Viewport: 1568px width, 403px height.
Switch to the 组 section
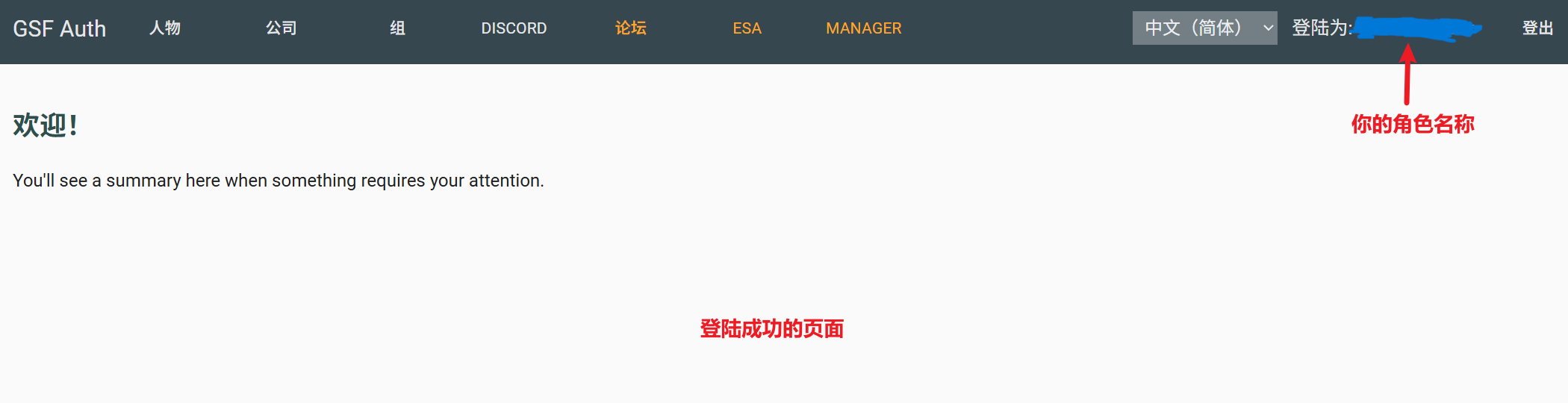(397, 28)
